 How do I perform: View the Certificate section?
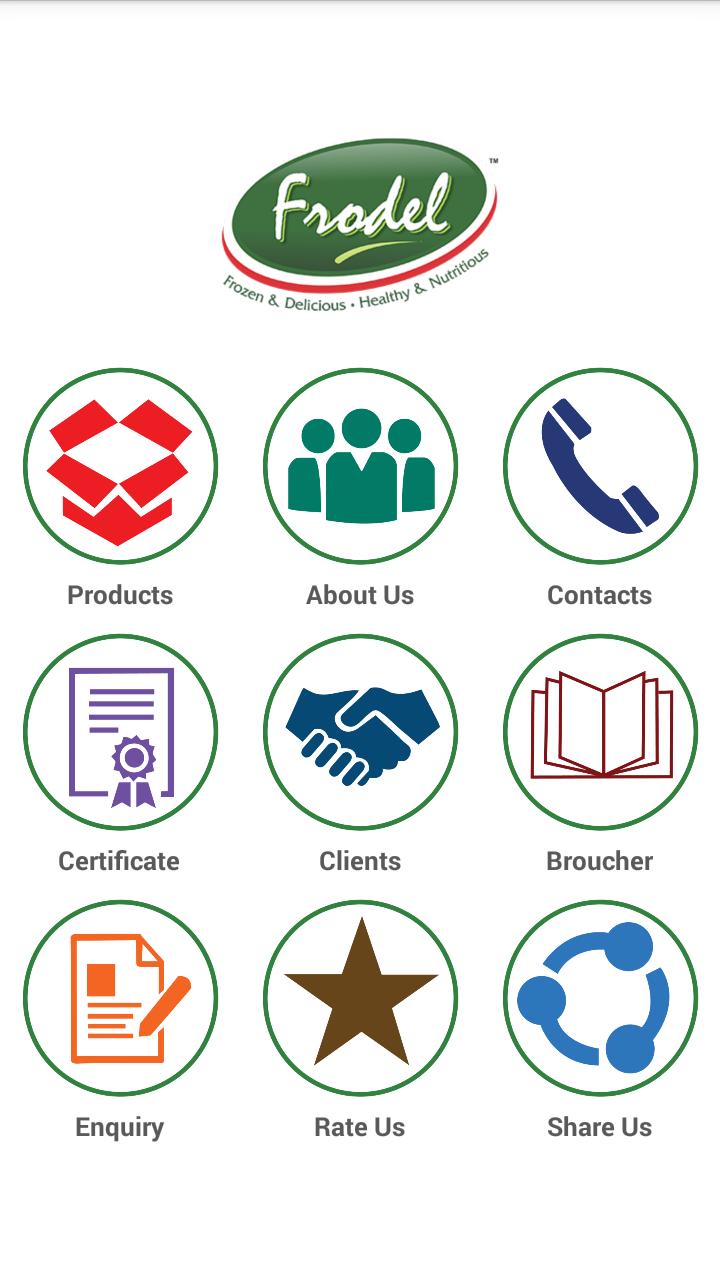pos(120,732)
